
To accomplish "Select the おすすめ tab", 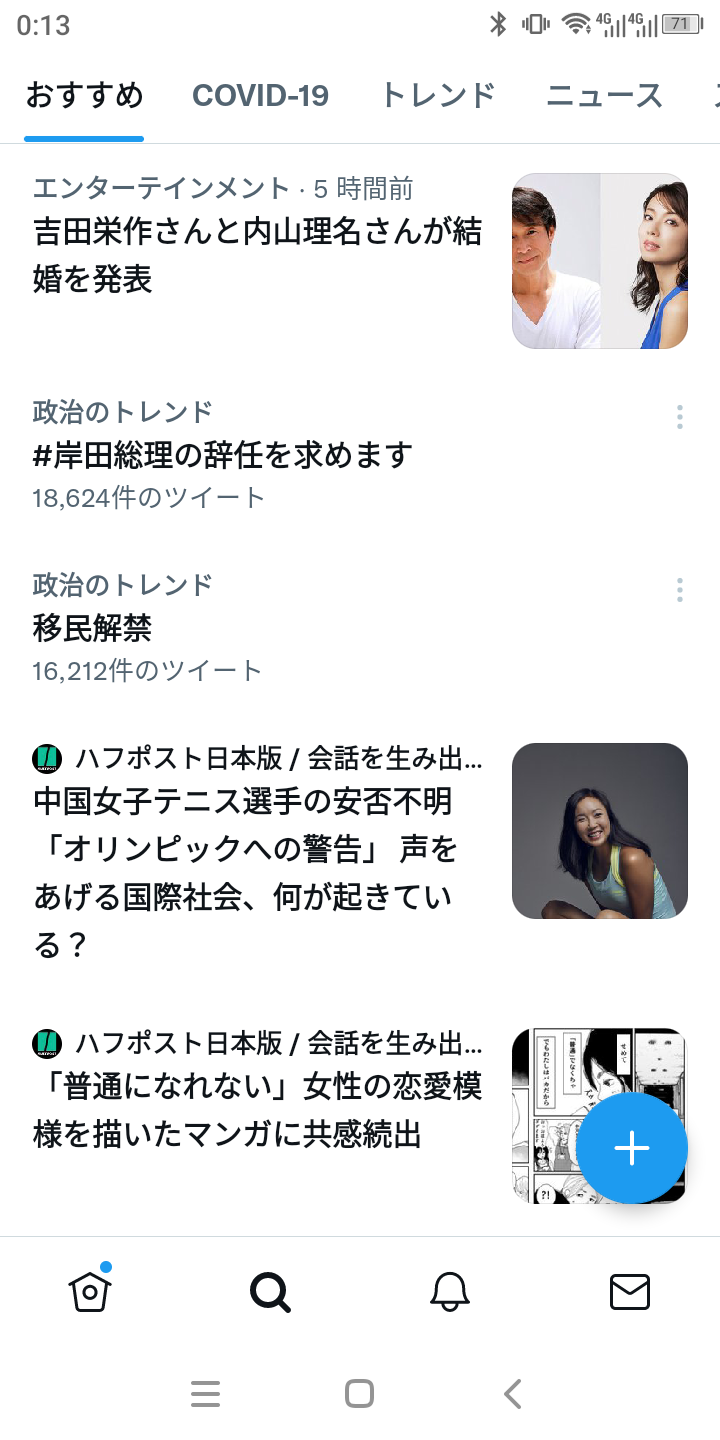I will [x=84, y=95].
